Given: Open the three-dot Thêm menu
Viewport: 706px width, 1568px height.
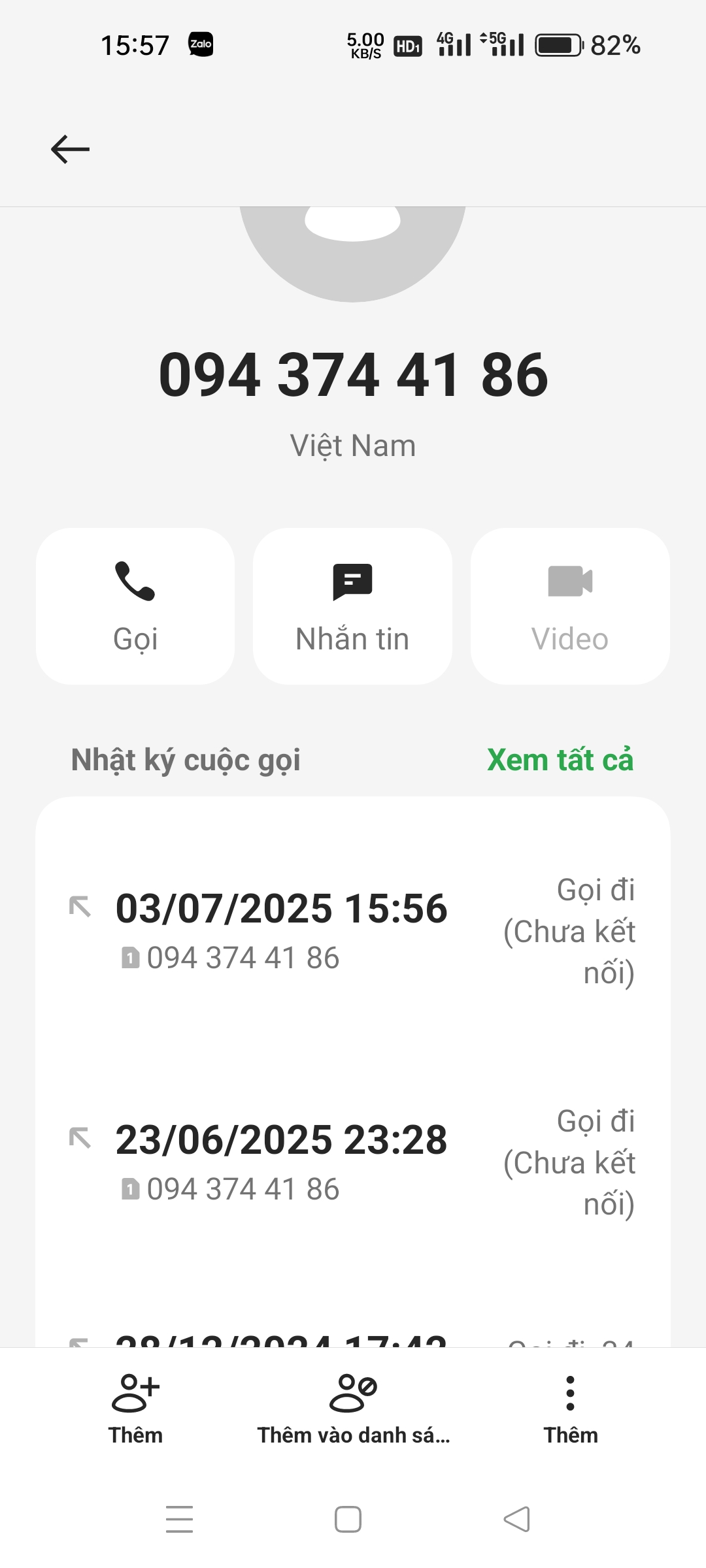Looking at the screenshot, I should pyautogui.click(x=570, y=1409).
